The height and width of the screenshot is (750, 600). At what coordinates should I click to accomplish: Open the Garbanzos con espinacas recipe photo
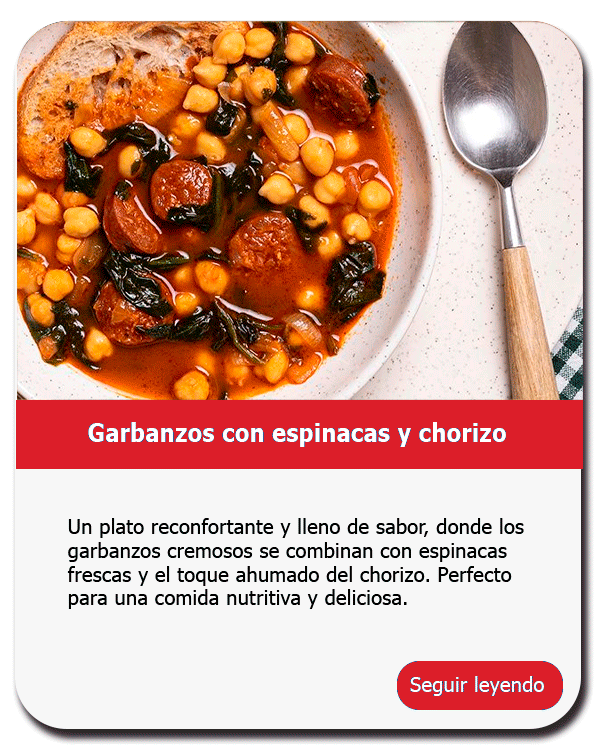[298, 212]
